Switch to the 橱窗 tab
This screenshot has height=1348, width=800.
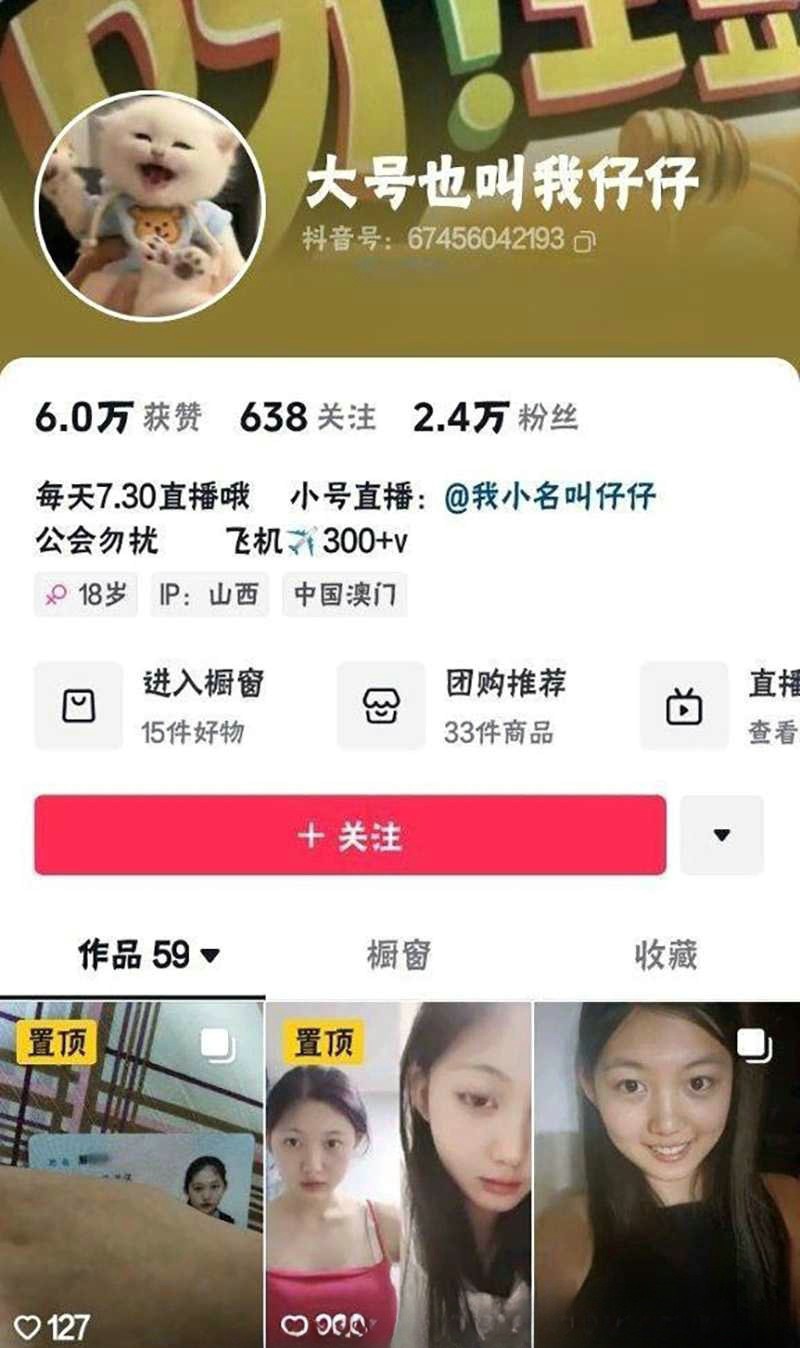[398, 956]
